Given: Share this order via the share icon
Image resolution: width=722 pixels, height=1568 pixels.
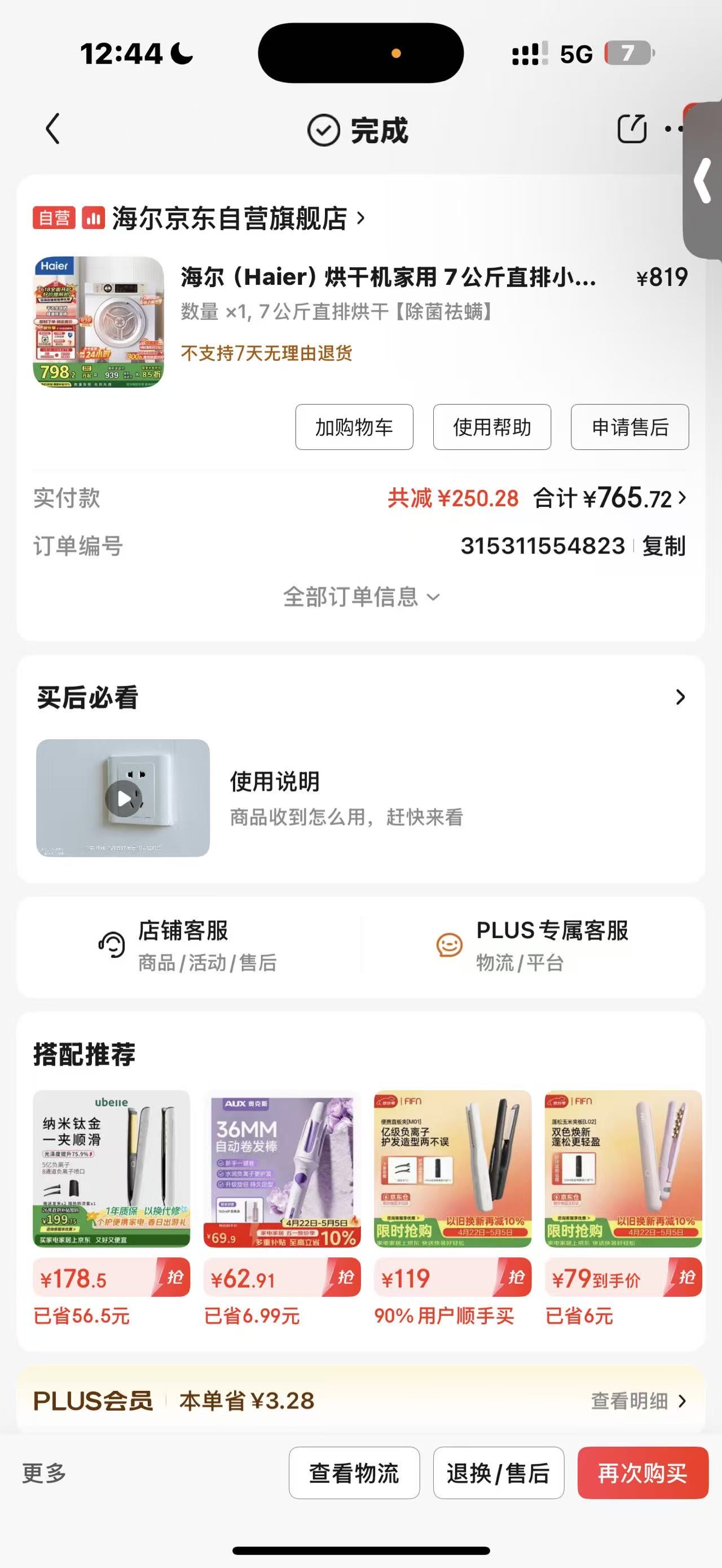Looking at the screenshot, I should tap(631, 129).
